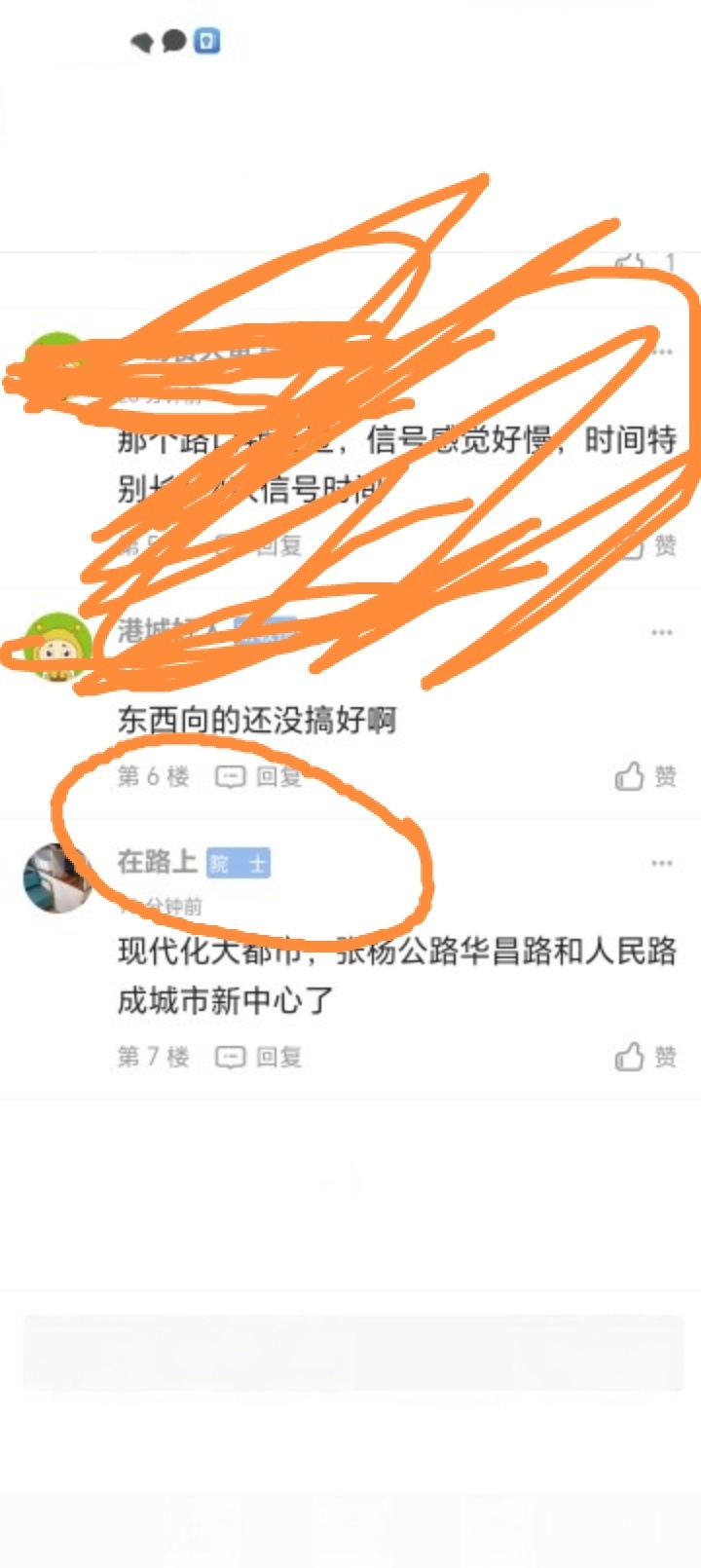Reply to the 7th floor comment

click(x=258, y=1057)
